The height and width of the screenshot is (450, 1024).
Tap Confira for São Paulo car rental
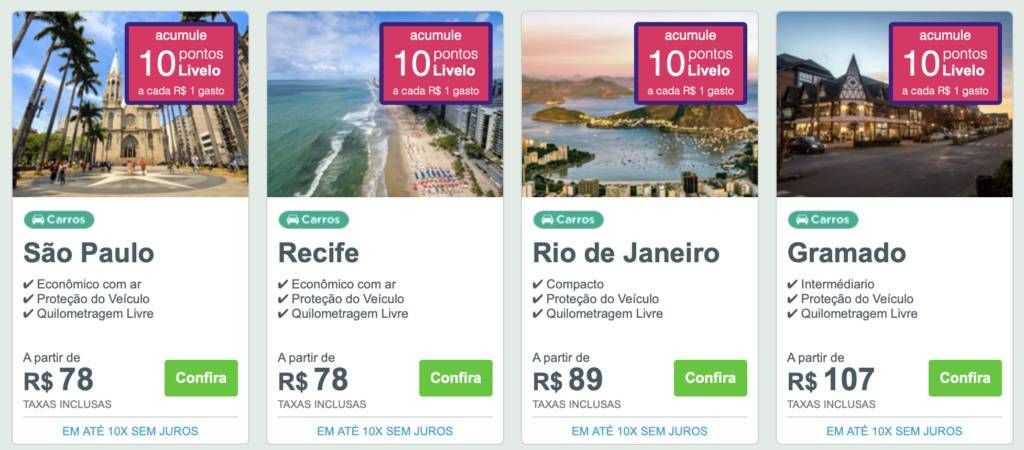201,378
